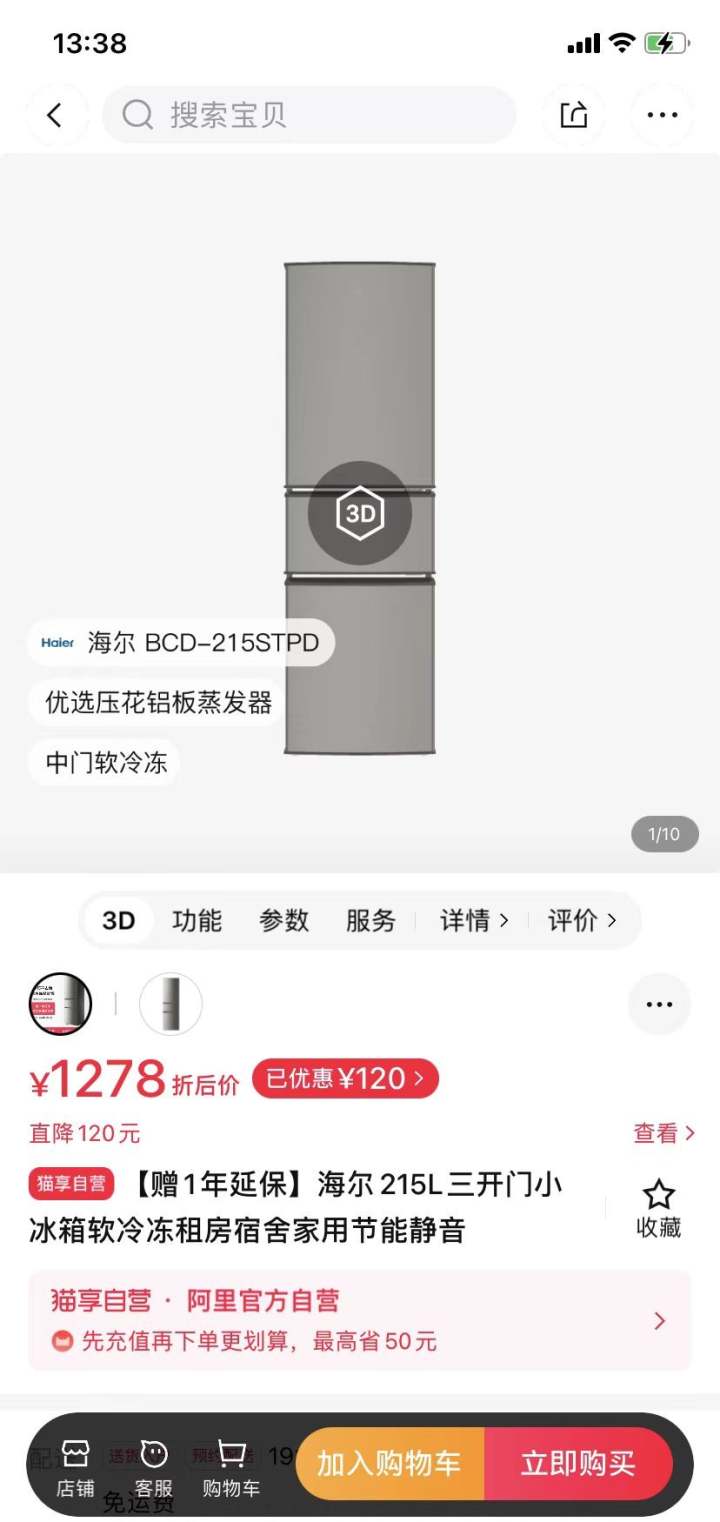Tap the ellipsis next to product thumbnails
Image resolution: width=720 pixels, height=1522 pixels.
point(658,1004)
